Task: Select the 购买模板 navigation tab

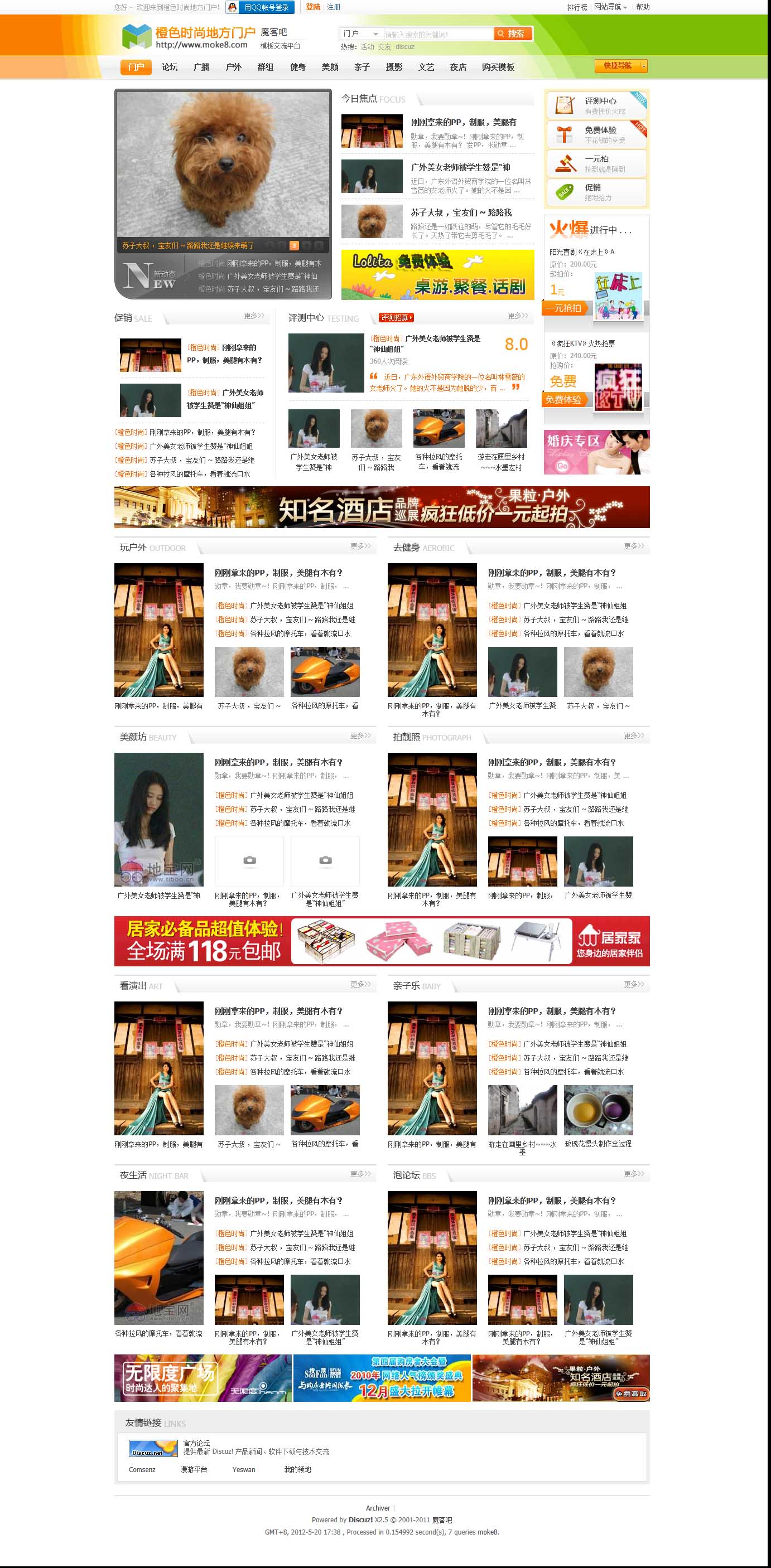Action: pos(498,67)
